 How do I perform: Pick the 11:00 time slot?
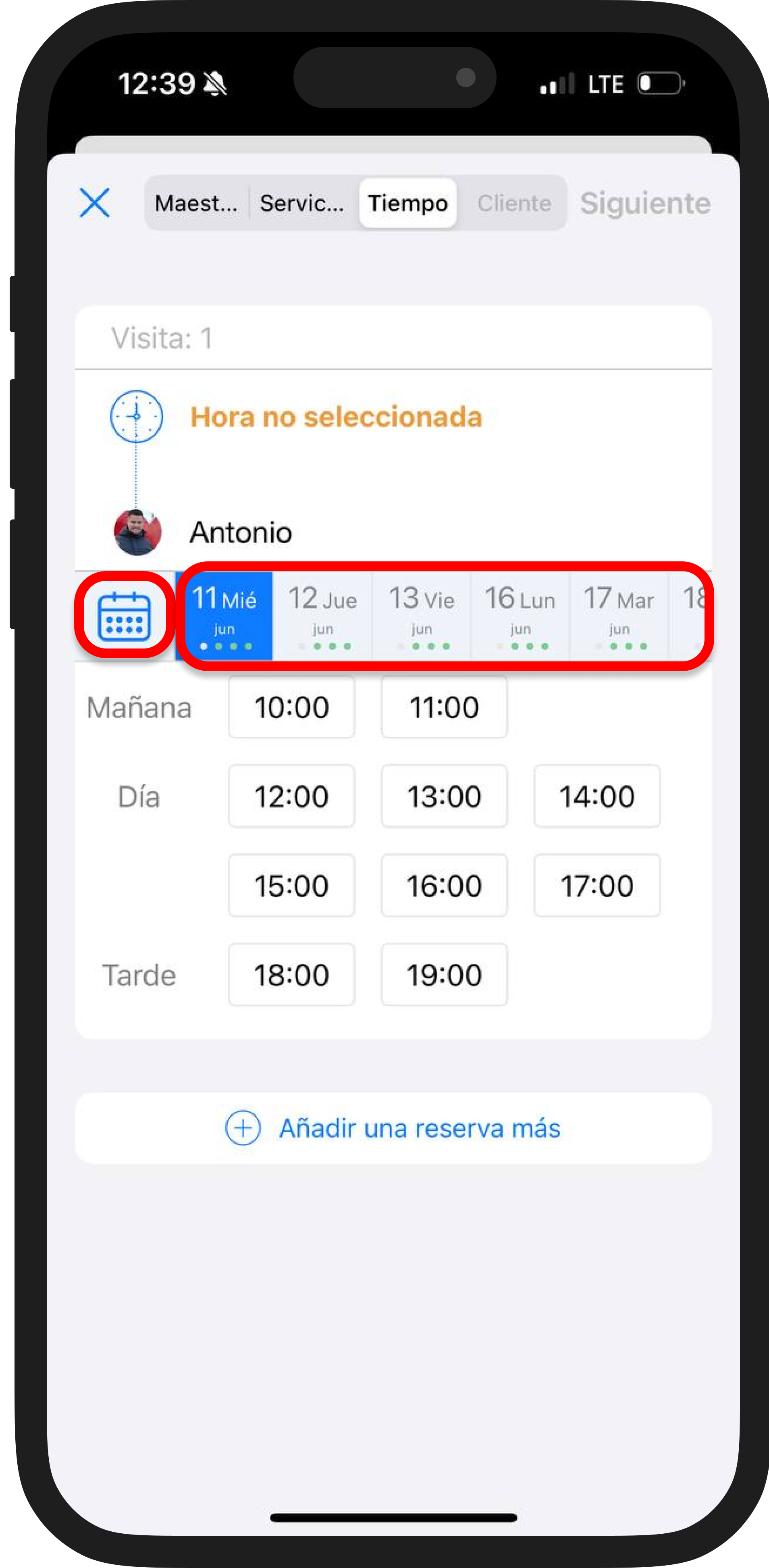pos(444,707)
